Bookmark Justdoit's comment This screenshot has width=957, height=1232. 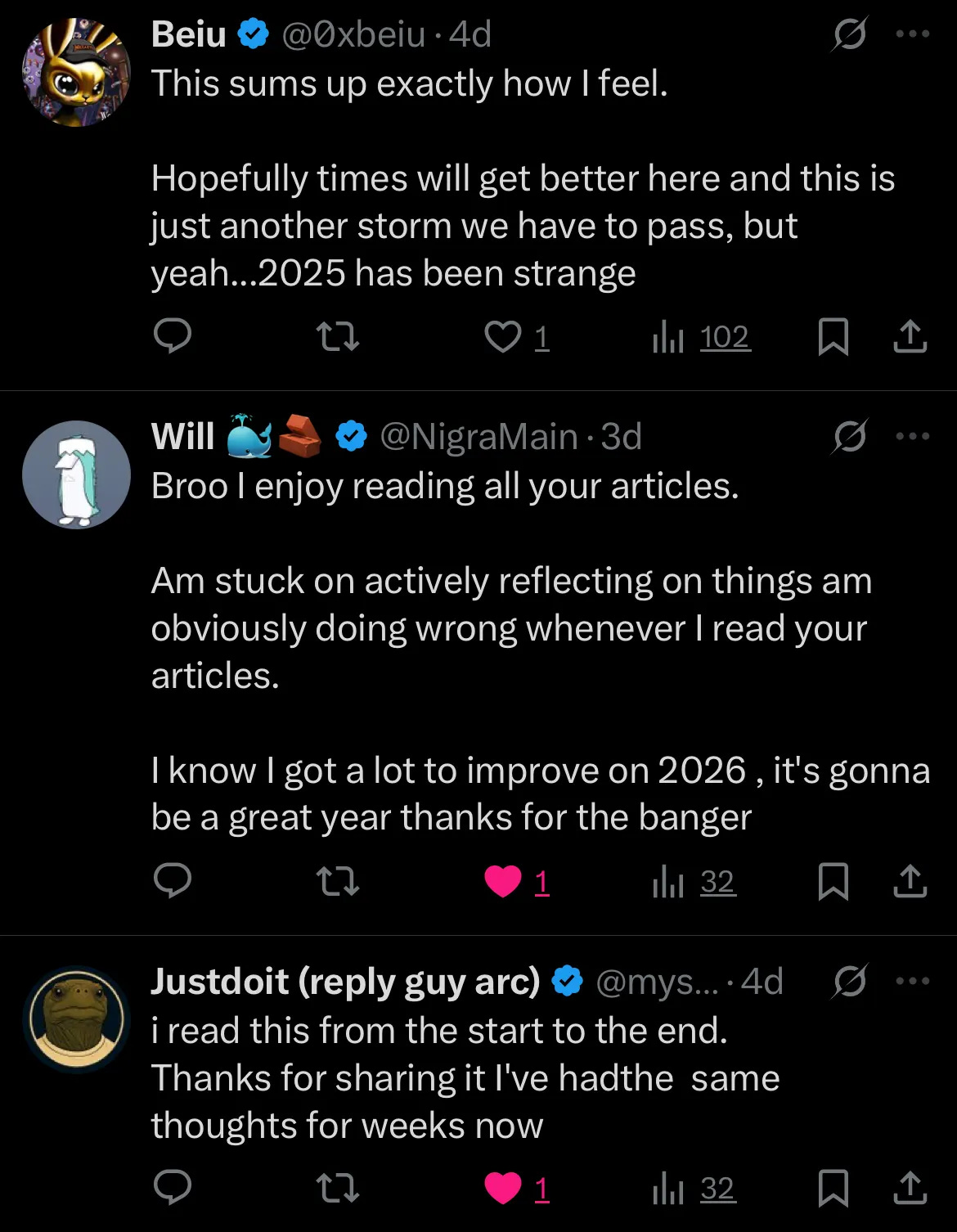[x=833, y=1188]
